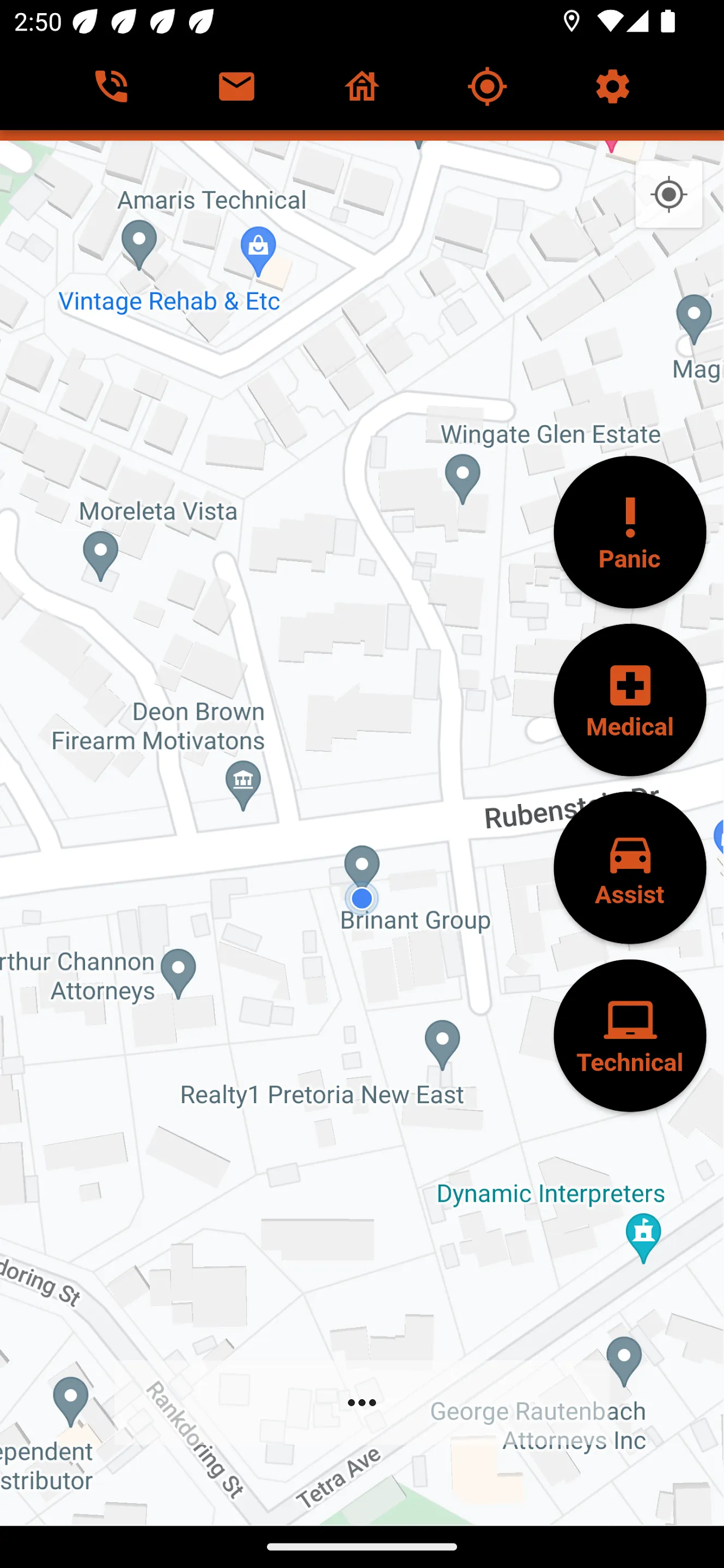Tap the Assist button

point(630,868)
